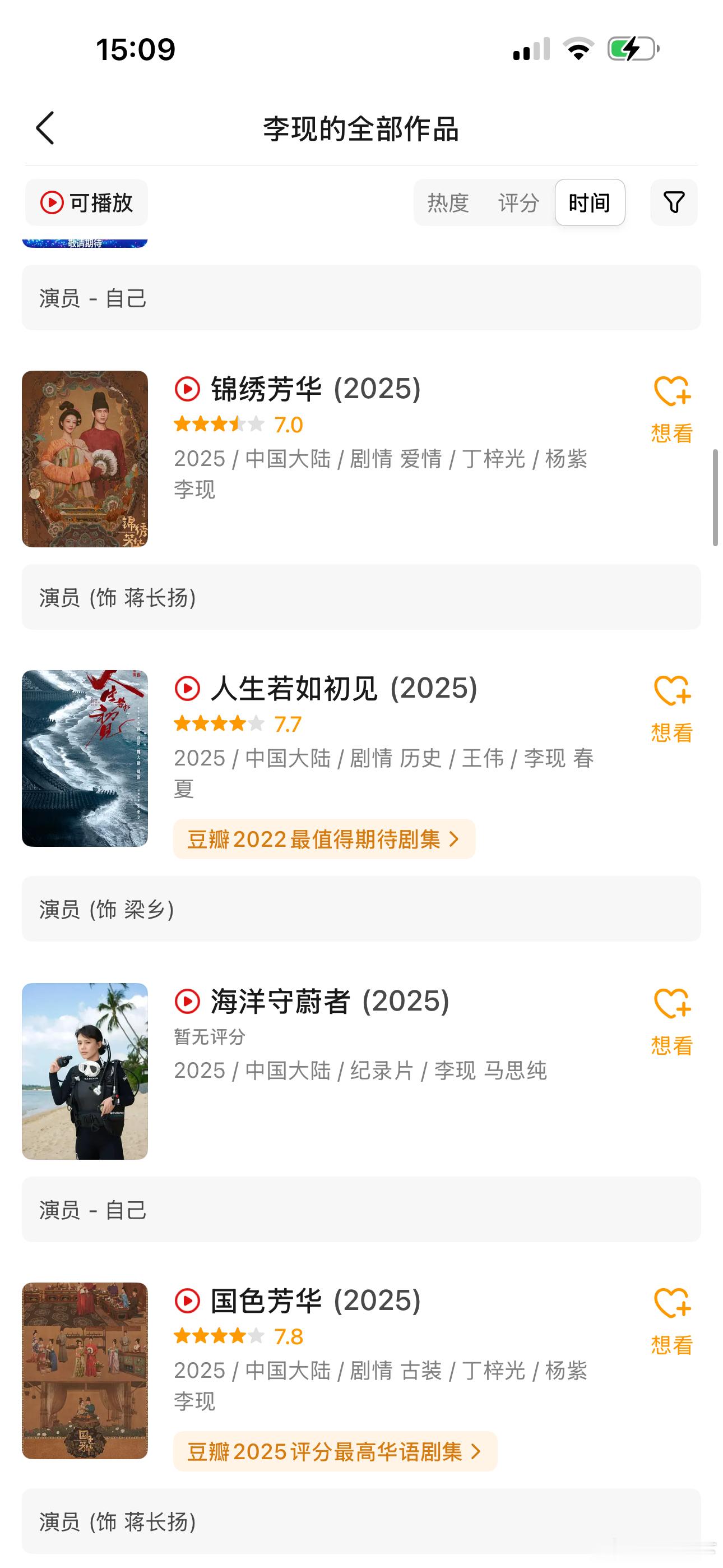This screenshot has width=723, height=1568.
Task: Tap the 人生若如初见 poster thumbnail
Action: pyautogui.click(x=85, y=758)
